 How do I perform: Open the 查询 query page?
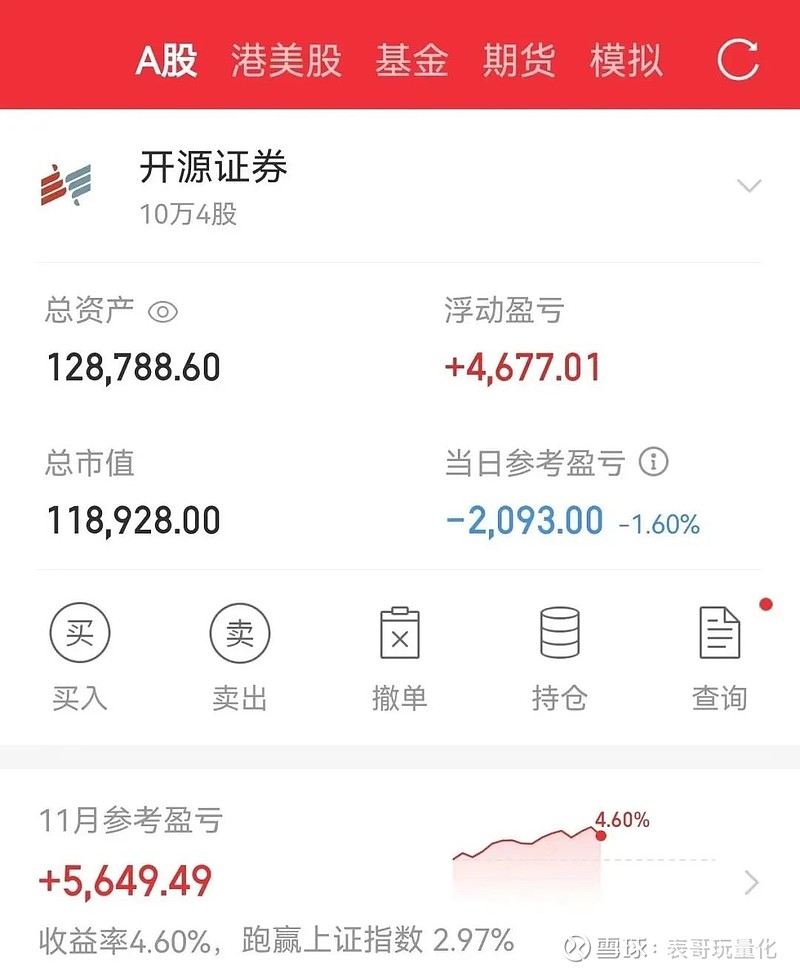point(720,658)
